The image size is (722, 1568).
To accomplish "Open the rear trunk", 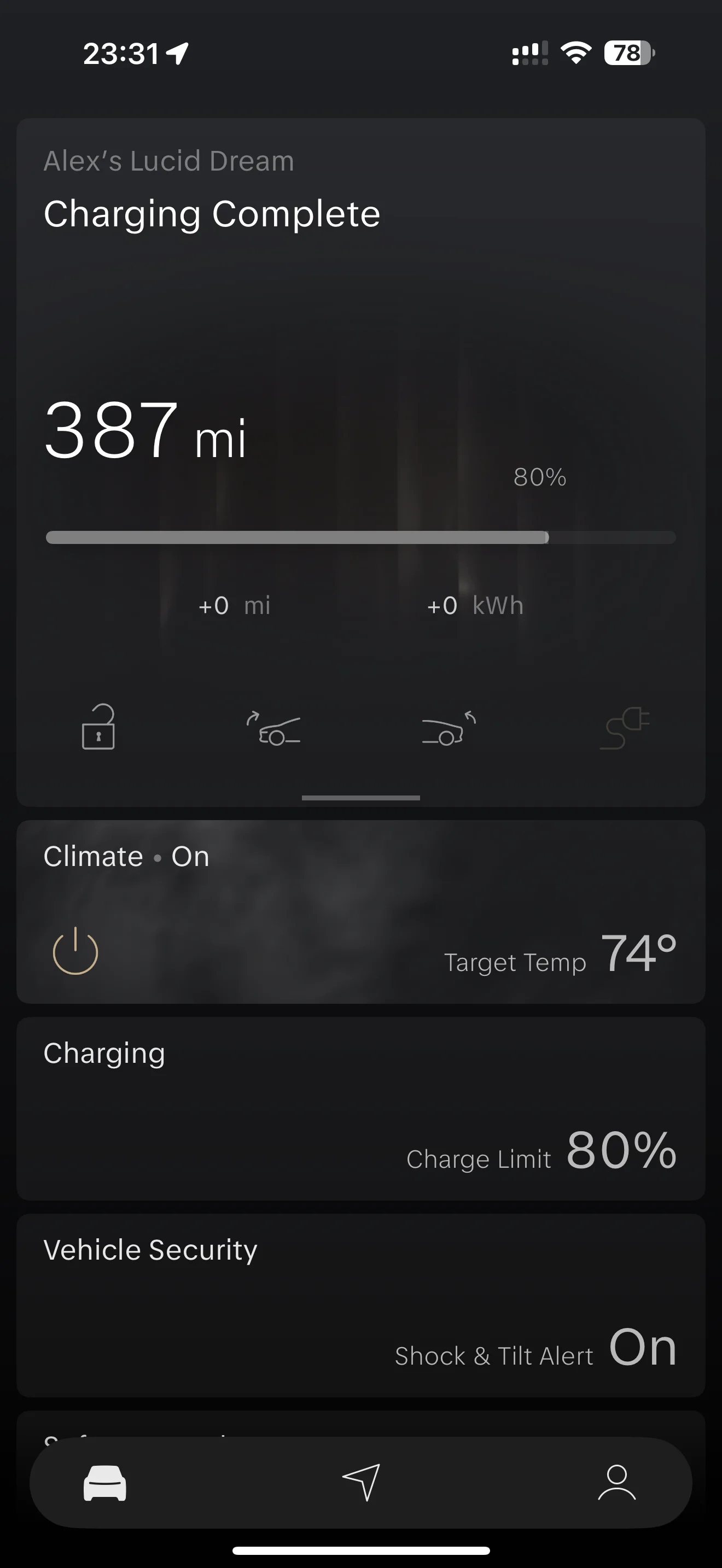I will click(x=449, y=727).
